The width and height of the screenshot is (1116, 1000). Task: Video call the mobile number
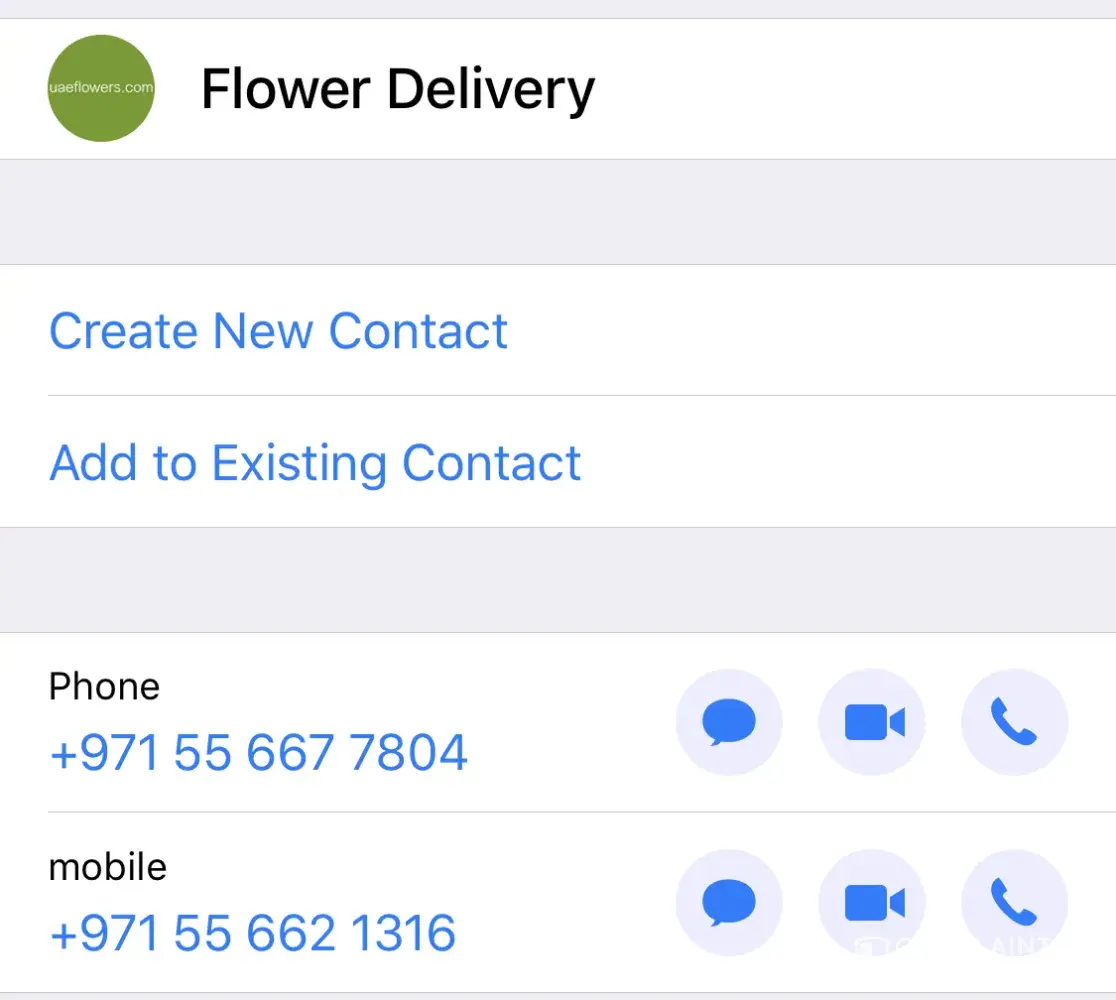(872, 902)
